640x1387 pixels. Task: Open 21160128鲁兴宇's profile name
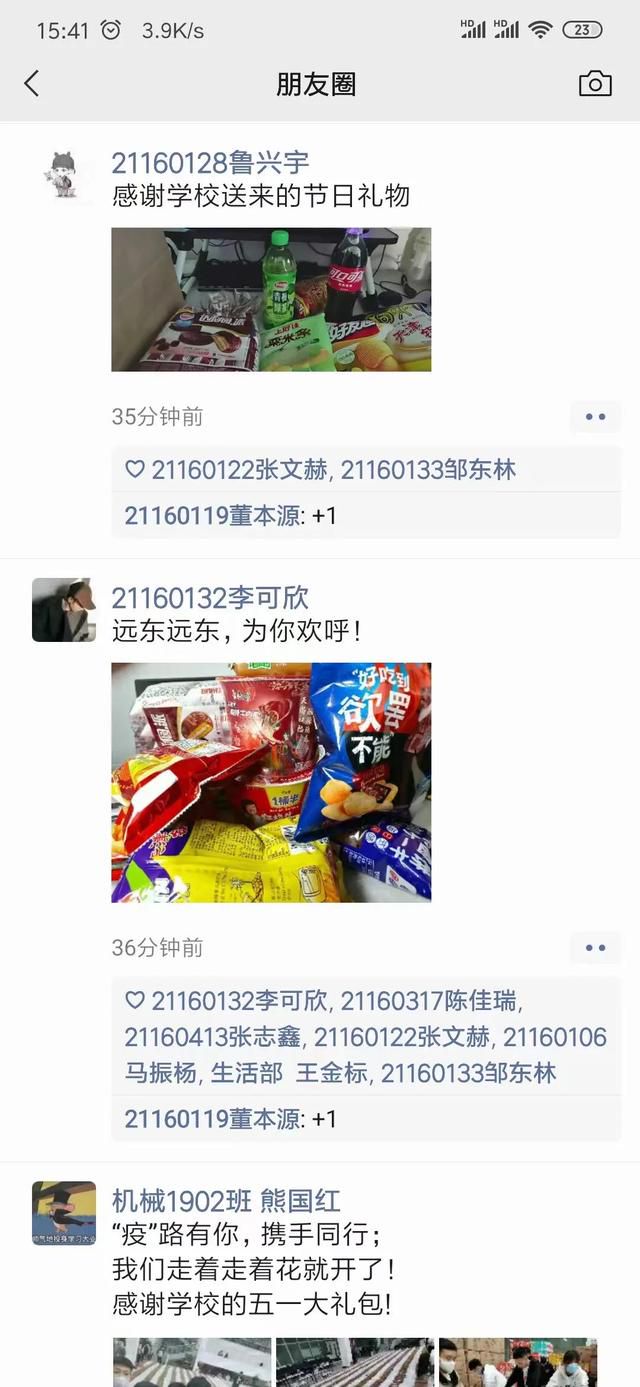[210, 163]
